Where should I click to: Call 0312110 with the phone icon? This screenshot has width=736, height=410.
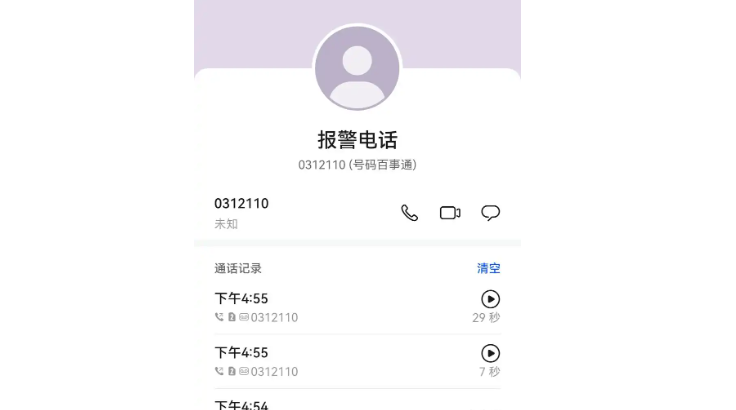409,213
